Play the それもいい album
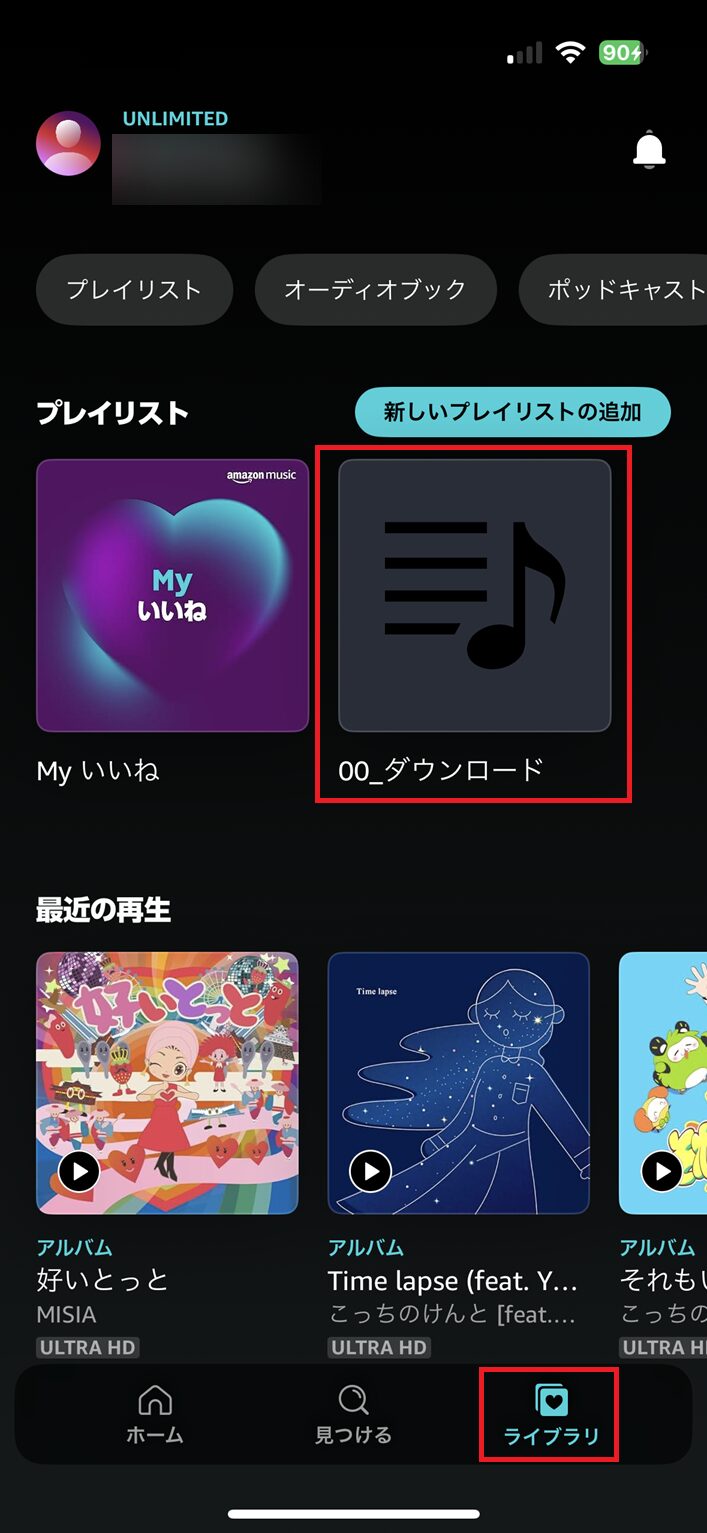 (x=661, y=1171)
